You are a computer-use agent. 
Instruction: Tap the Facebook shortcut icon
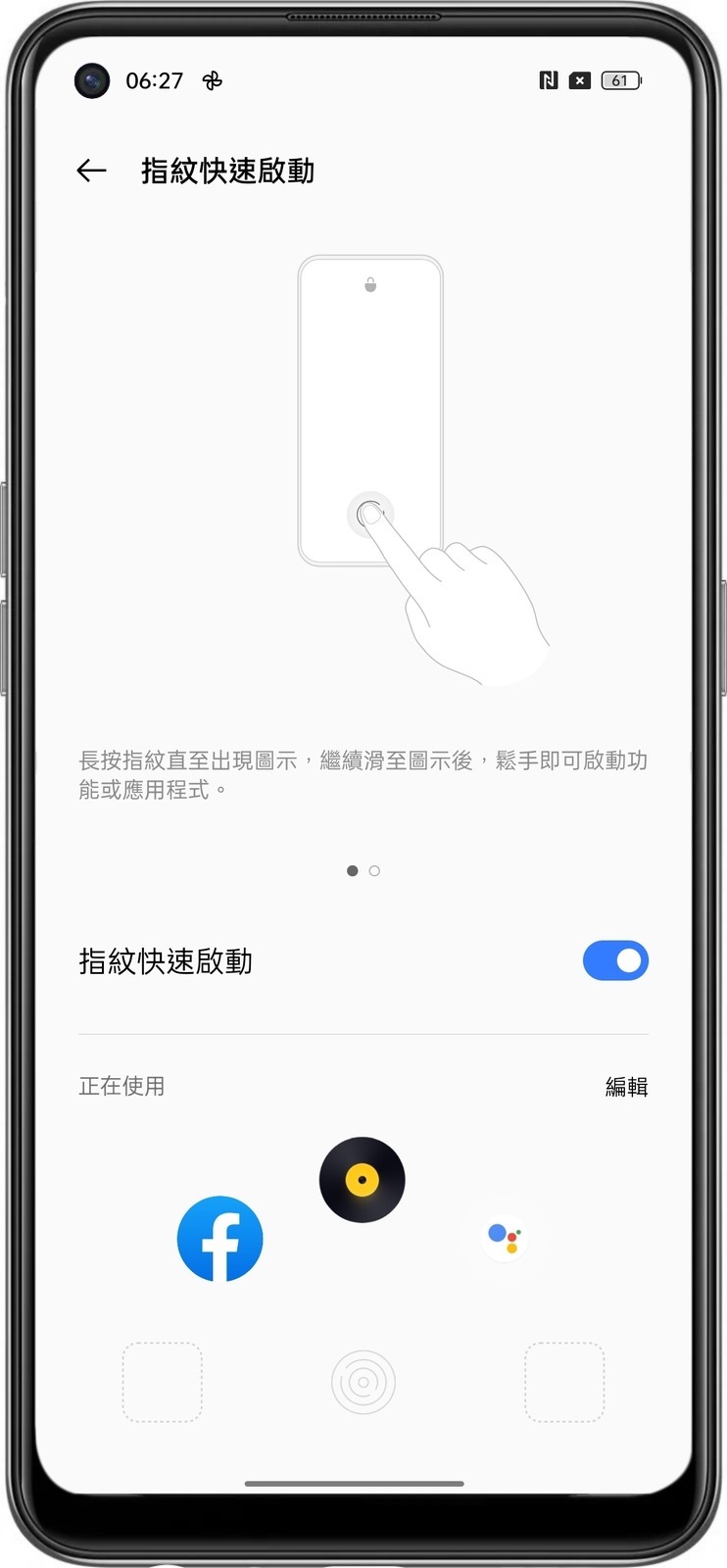coord(220,1239)
